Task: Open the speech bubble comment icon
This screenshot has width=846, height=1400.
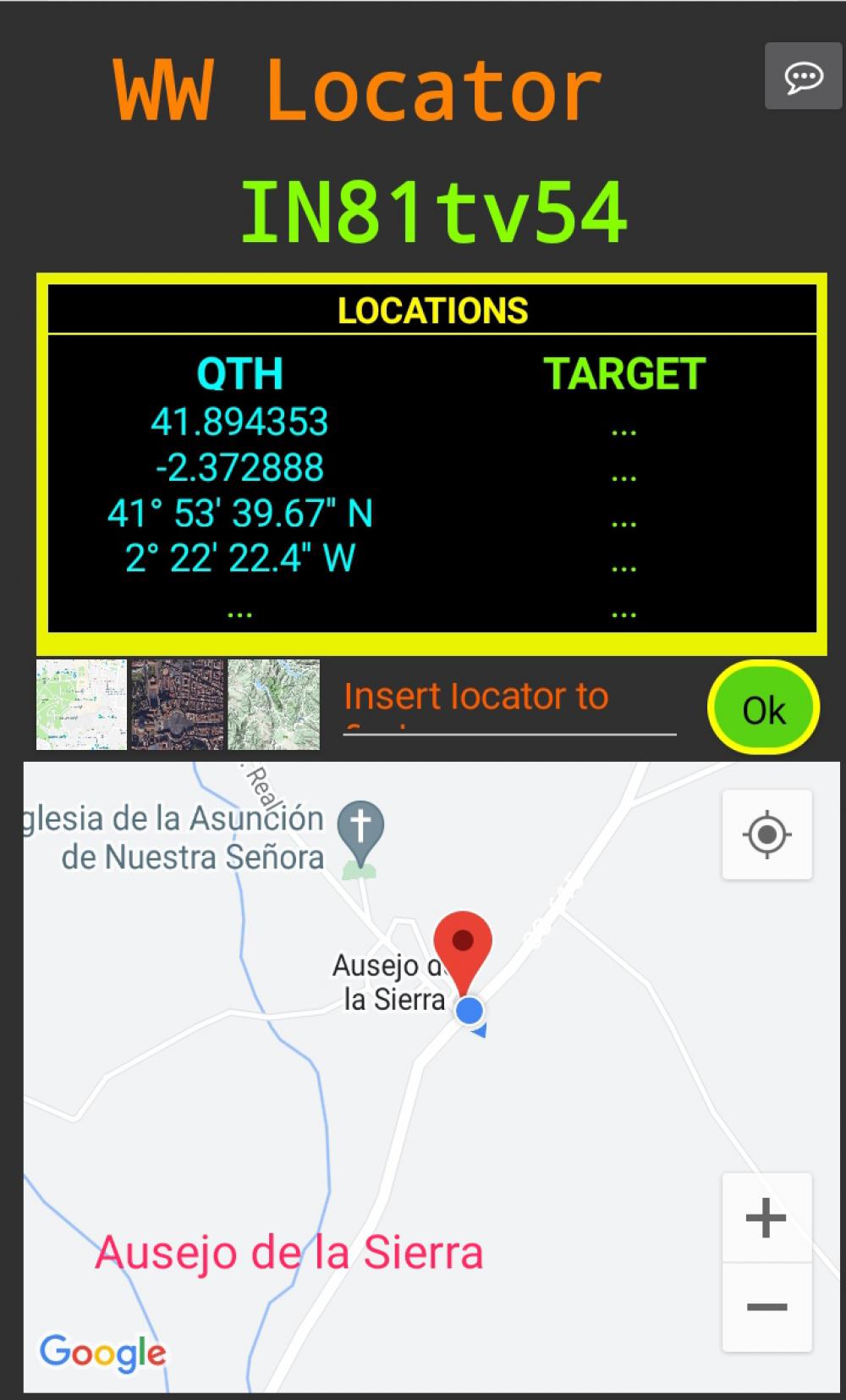Action: [x=804, y=76]
